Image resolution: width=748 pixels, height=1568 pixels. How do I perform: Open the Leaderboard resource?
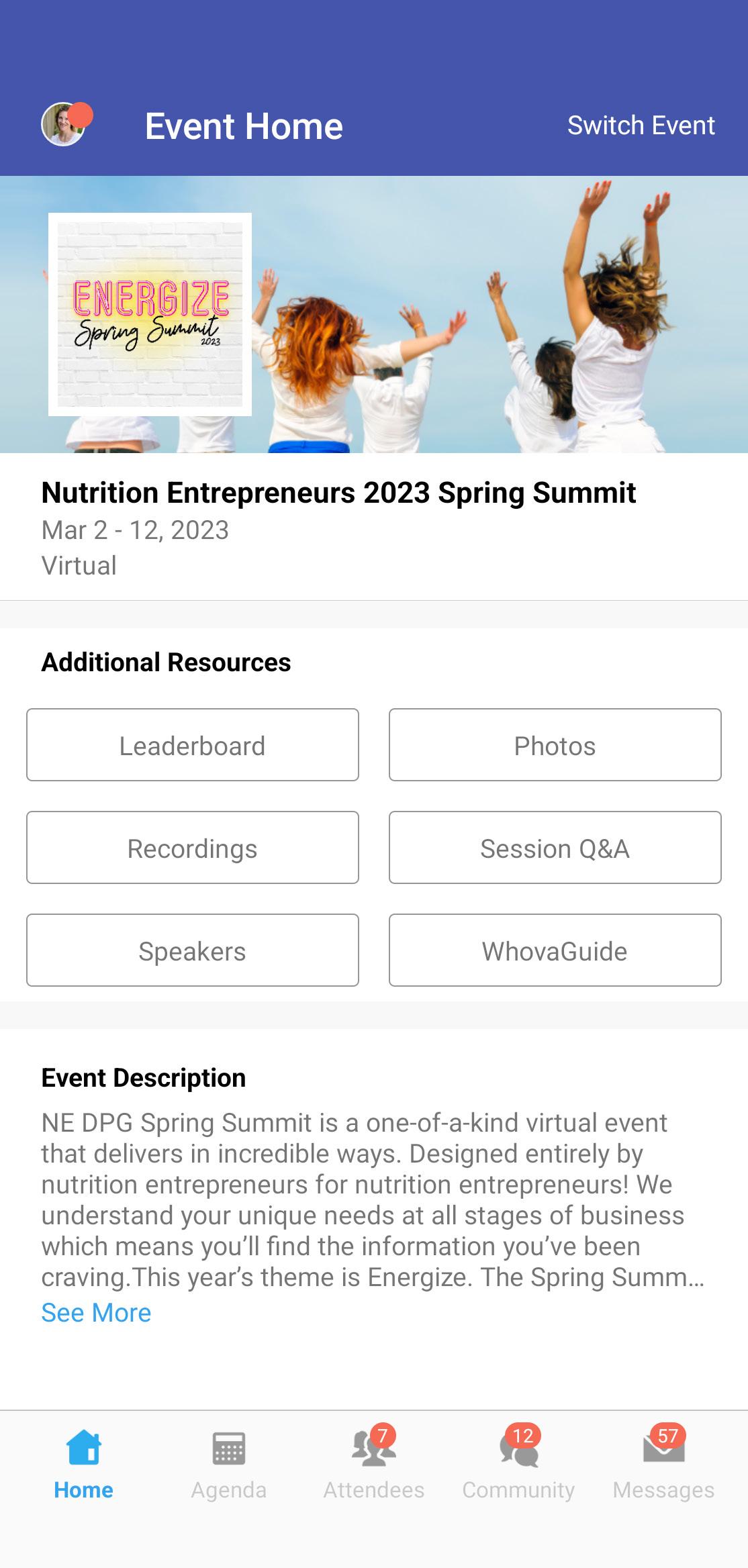coord(193,745)
